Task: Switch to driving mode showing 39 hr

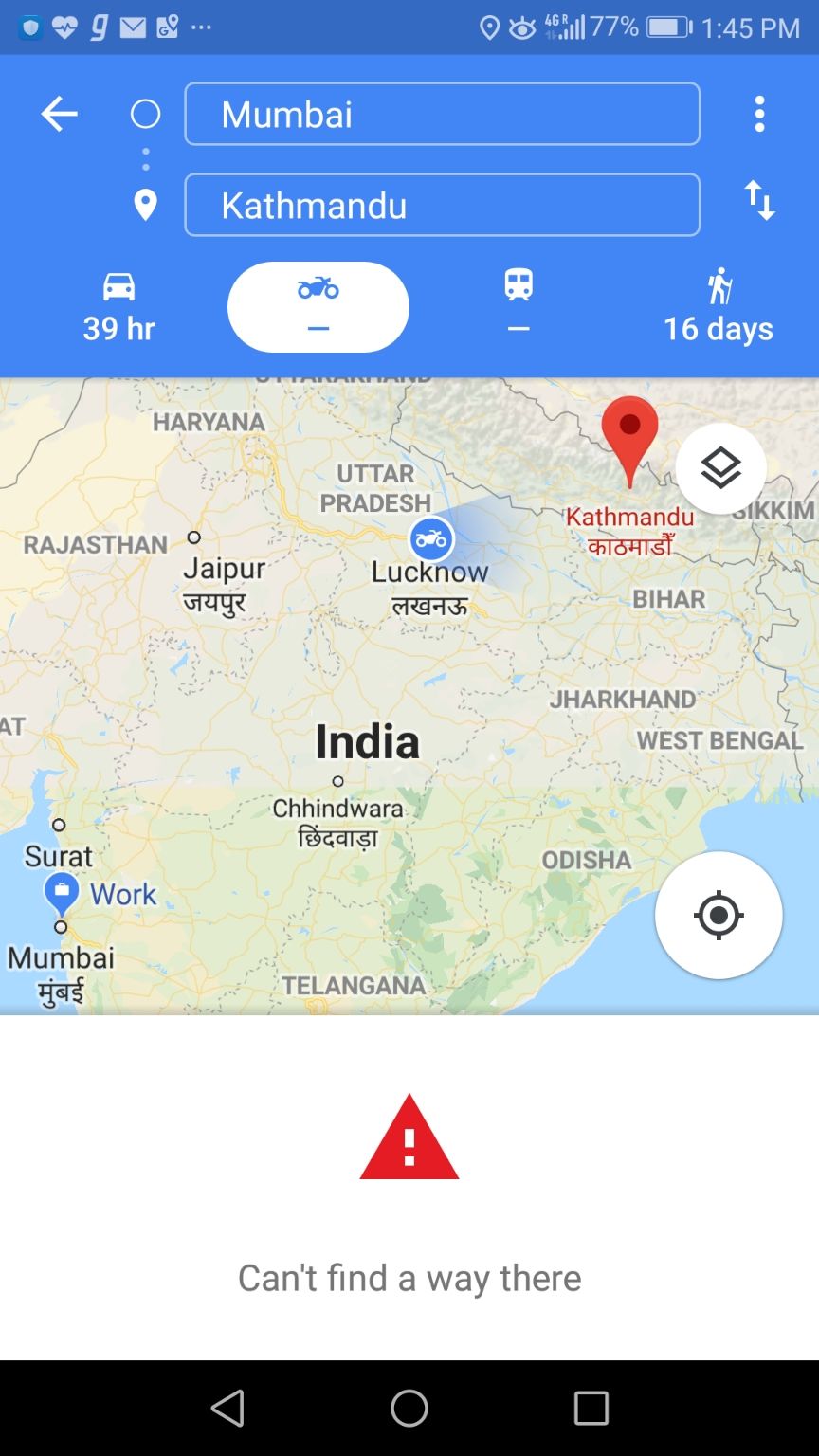Action: (118, 306)
